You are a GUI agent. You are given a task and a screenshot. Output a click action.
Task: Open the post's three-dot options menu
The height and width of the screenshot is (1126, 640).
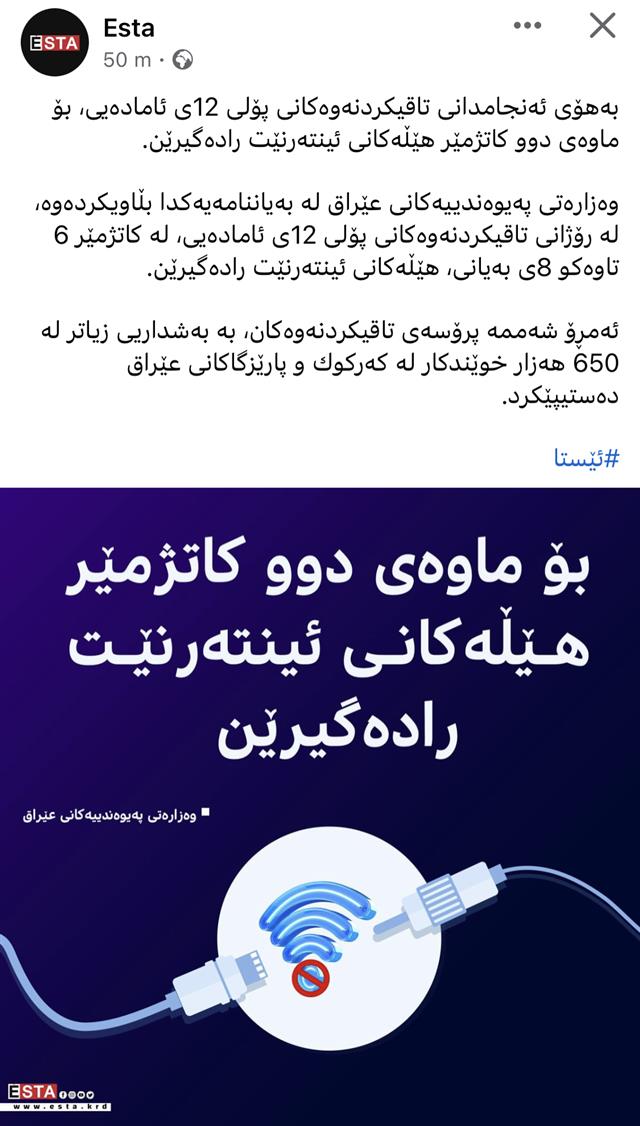pos(527,26)
